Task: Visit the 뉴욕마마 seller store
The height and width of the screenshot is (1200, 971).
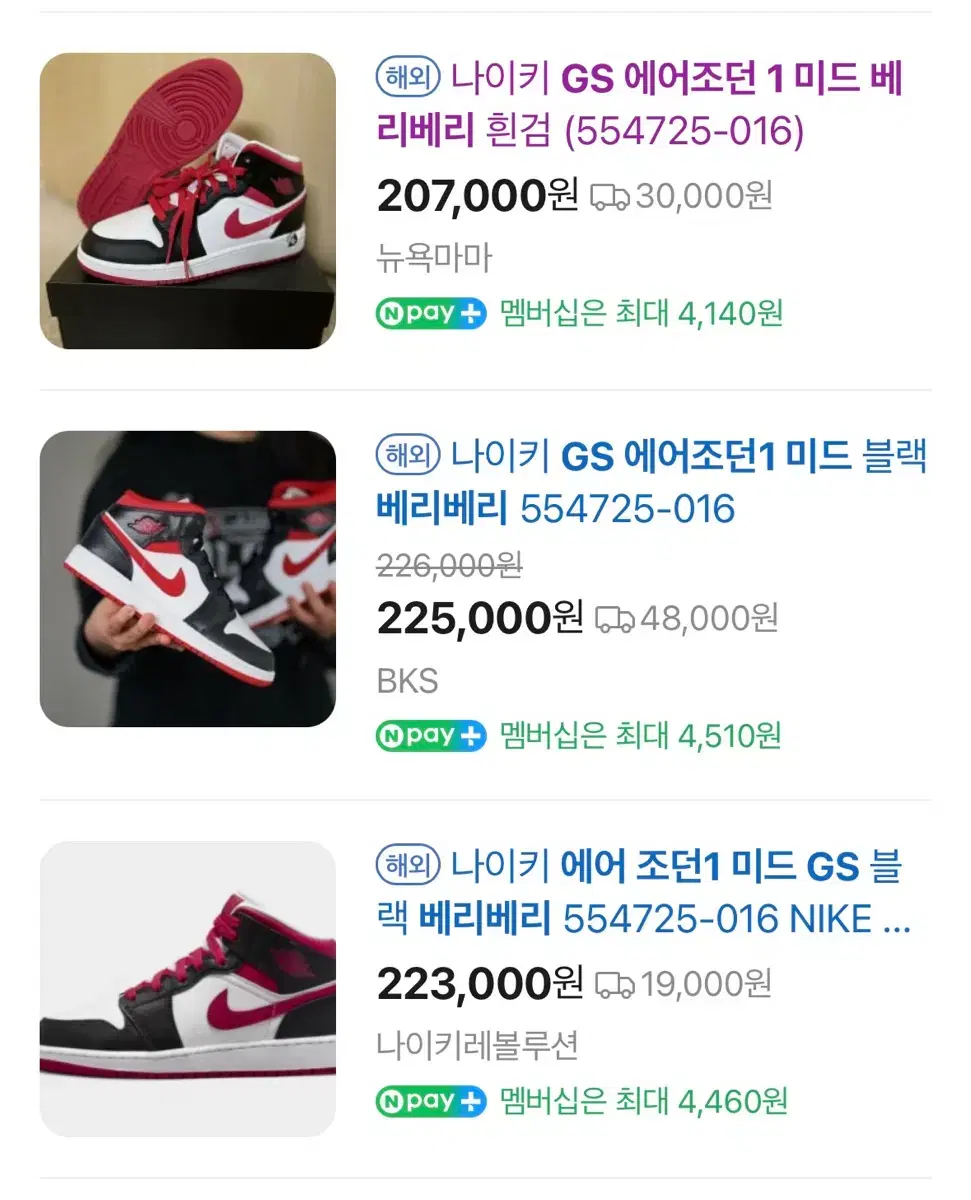Action: [434, 259]
